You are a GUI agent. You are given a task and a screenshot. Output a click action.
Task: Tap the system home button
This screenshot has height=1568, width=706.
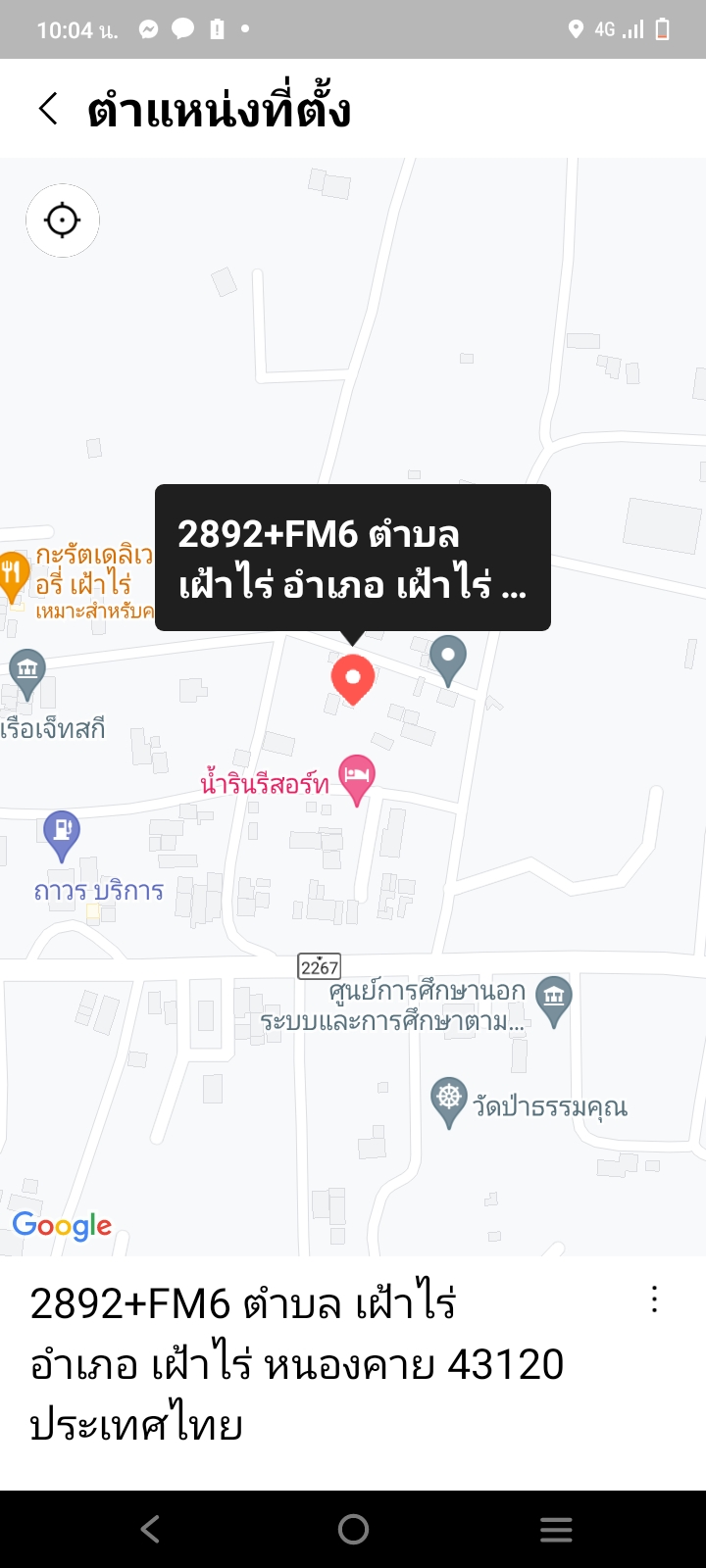(353, 1529)
